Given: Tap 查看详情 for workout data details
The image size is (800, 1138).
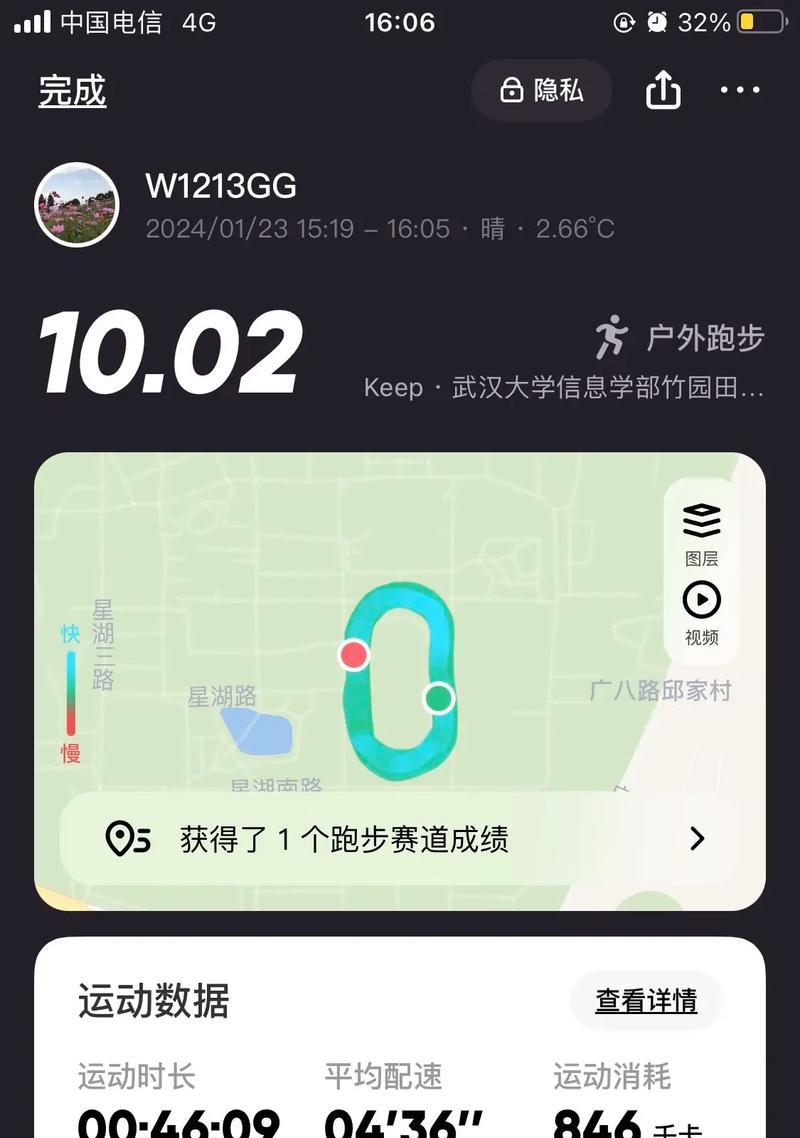Looking at the screenshot, I should pyautogui.click(x=646, y=1000).
